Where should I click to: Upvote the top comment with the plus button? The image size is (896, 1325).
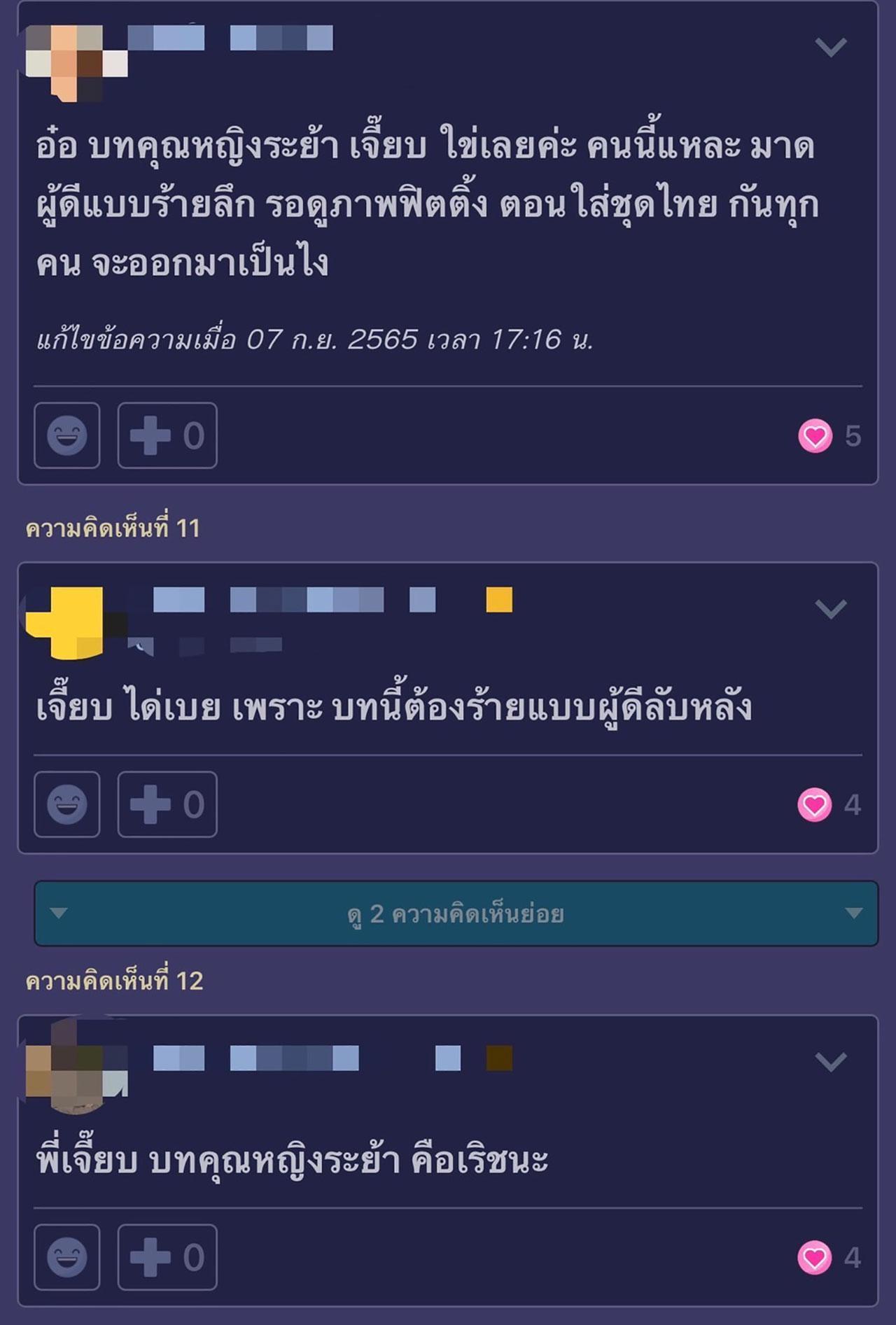167,435
